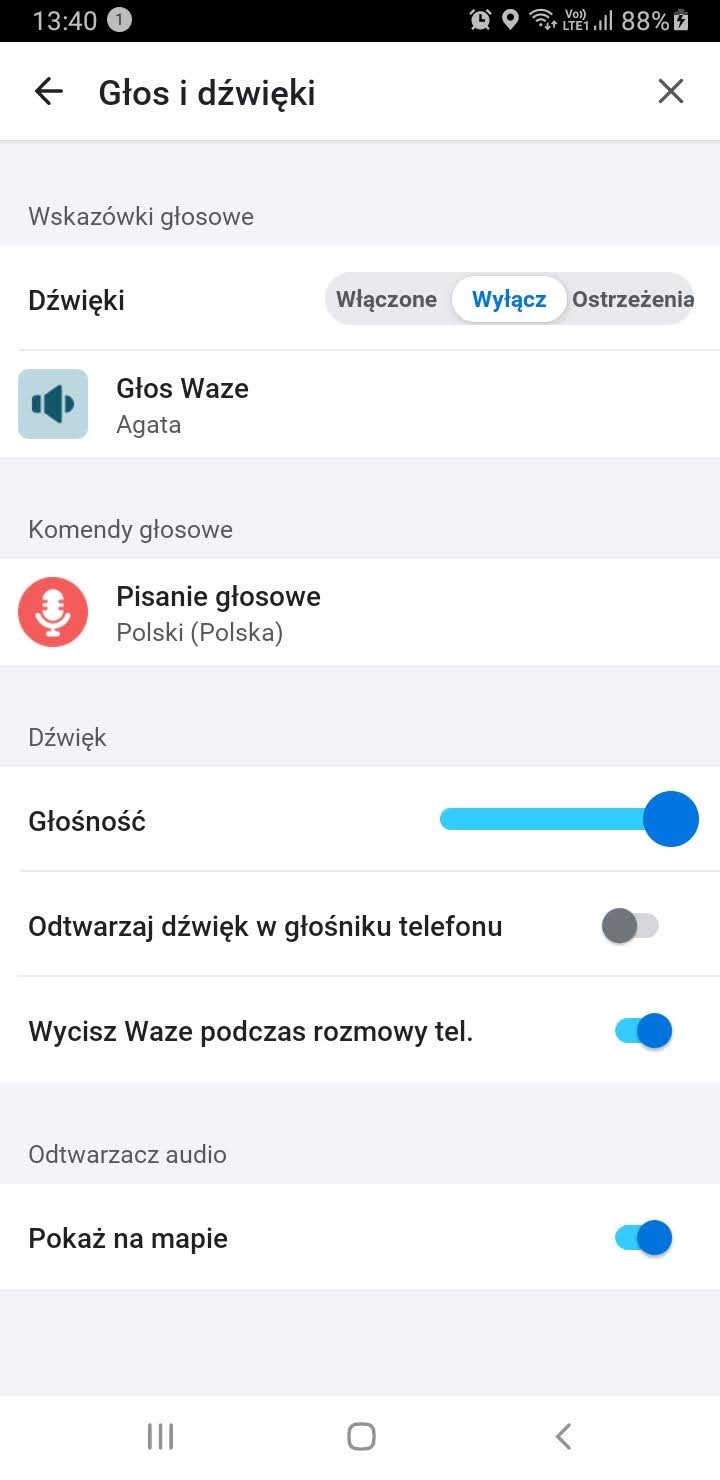
Task: Turn off Pokaż na mapie
Action: point(639,1237)
